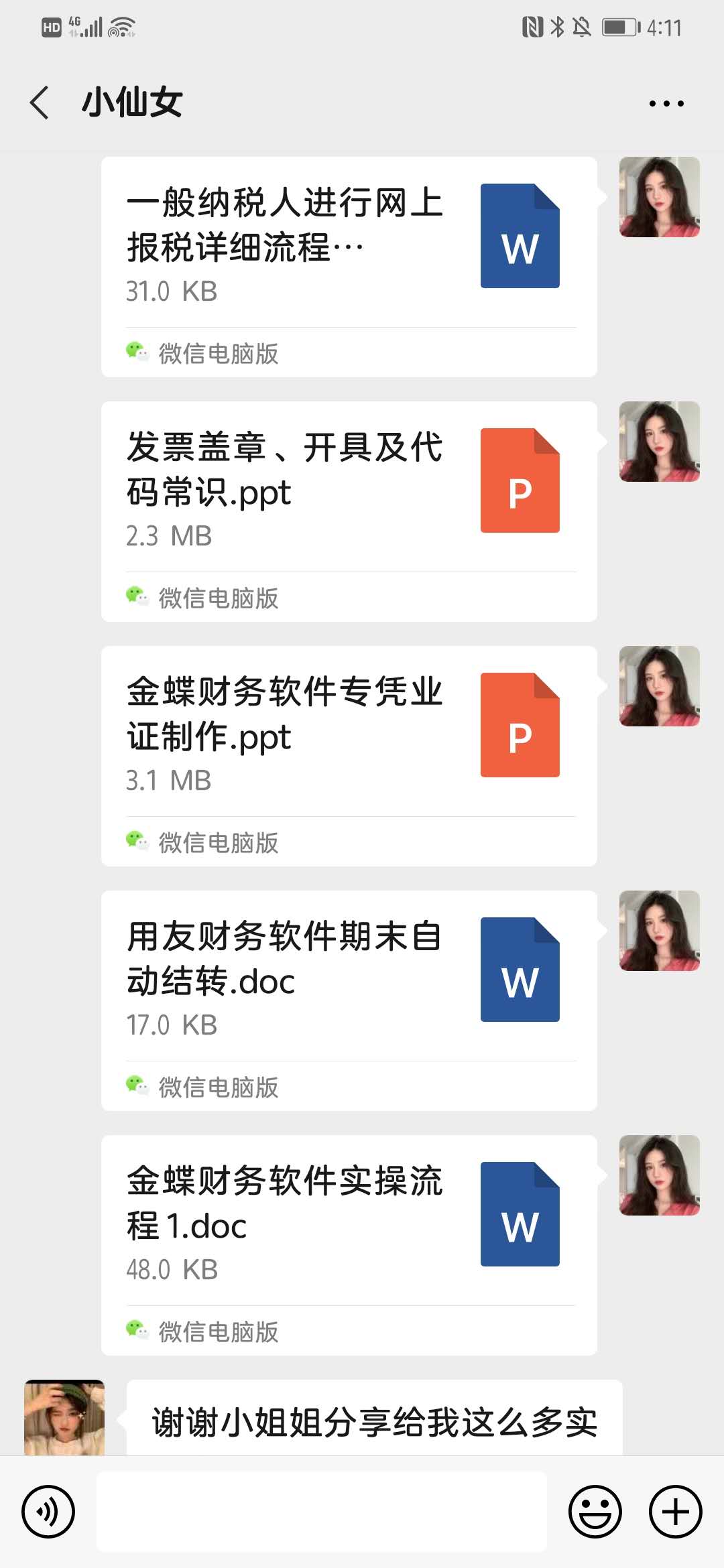Open the chat info three-dot menu
The image size is (724, 1568).
666,104
